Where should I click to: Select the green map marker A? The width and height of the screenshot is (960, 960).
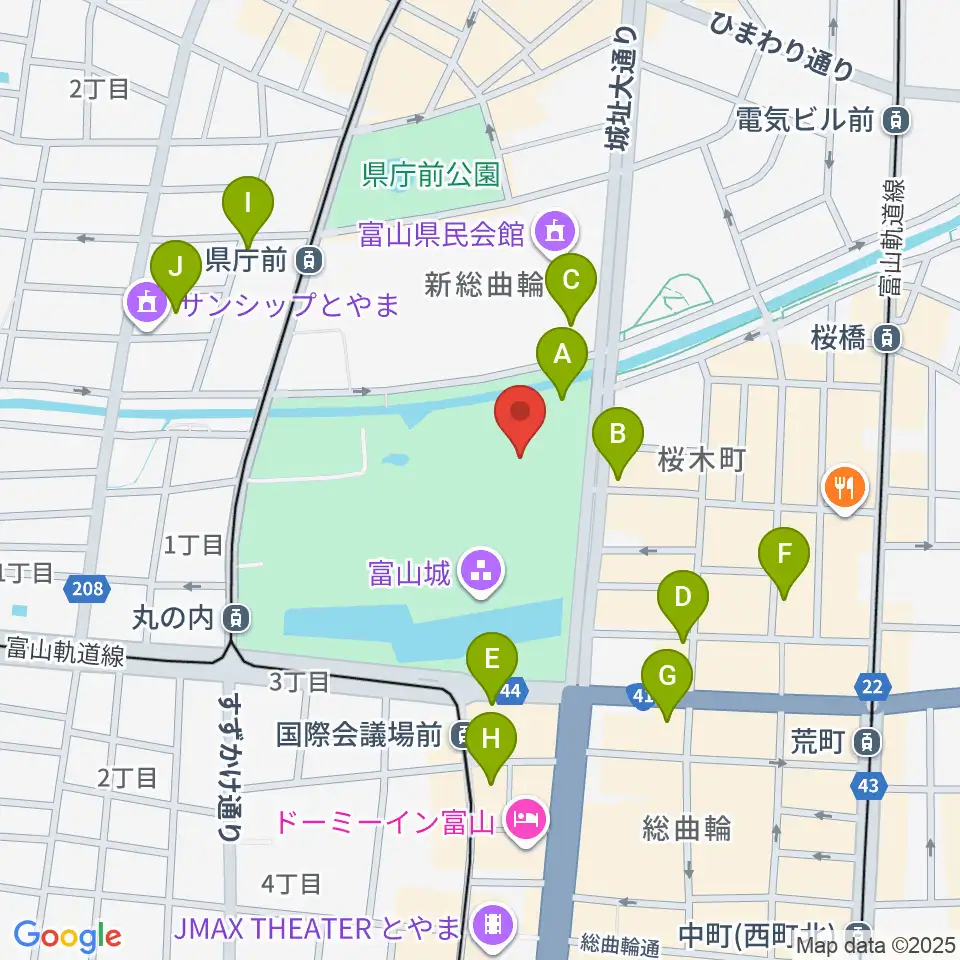[x=562, y=362]
